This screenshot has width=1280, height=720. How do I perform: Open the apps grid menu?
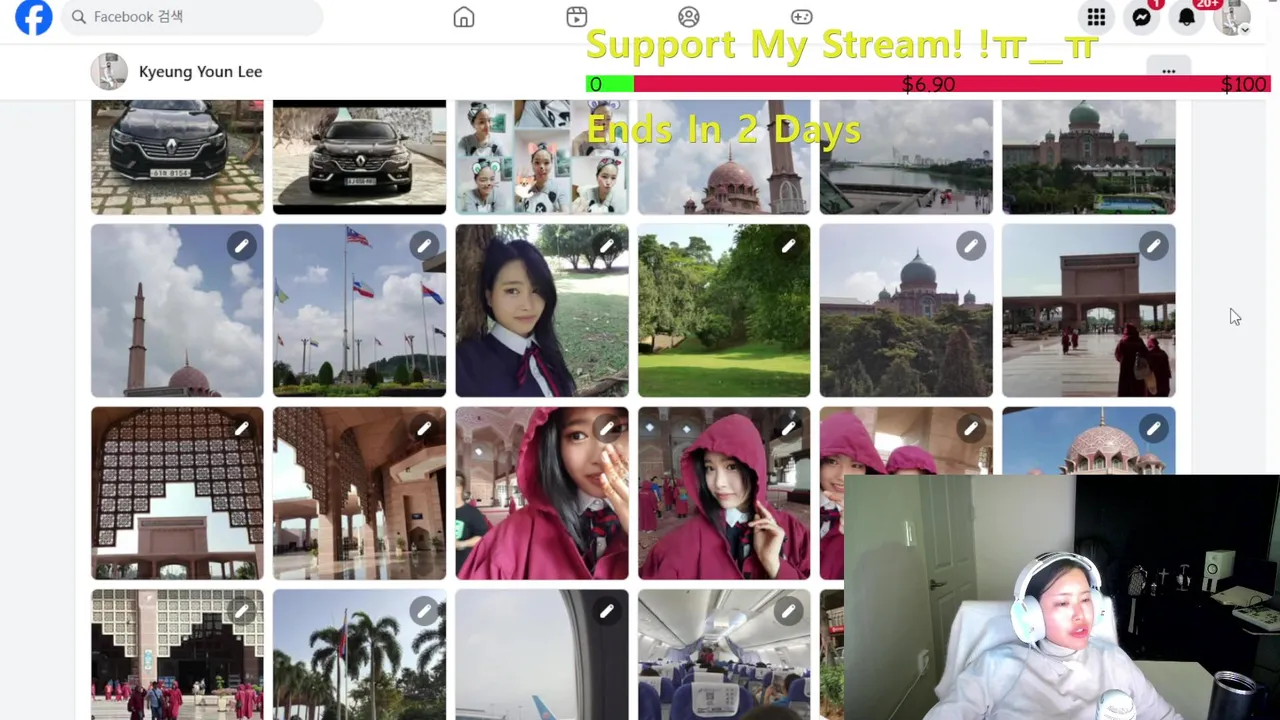coord(1096,17)
